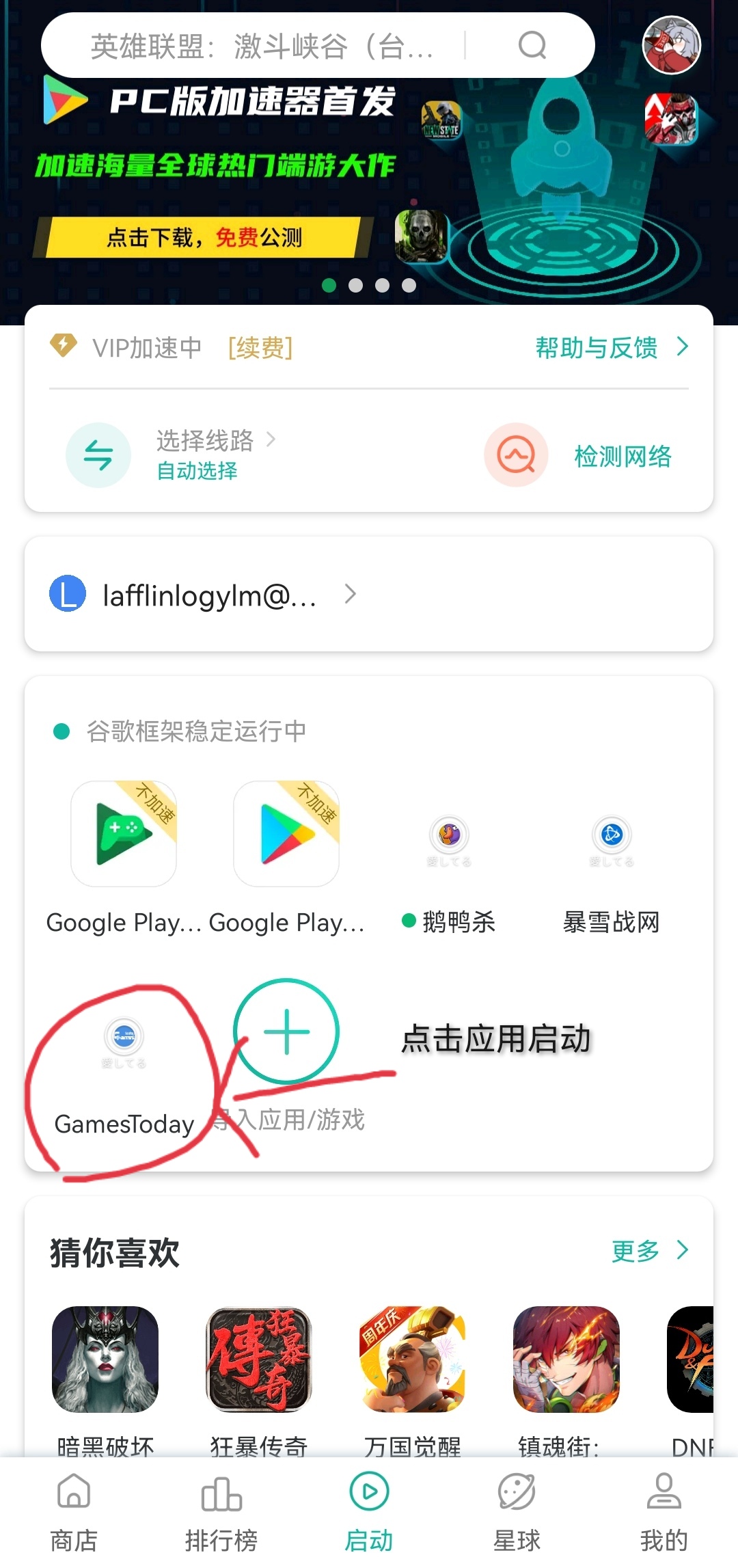Screen dimensions: 738x1568
Task: Tap the plus button to import apps
Action: tap(286, 1031)
